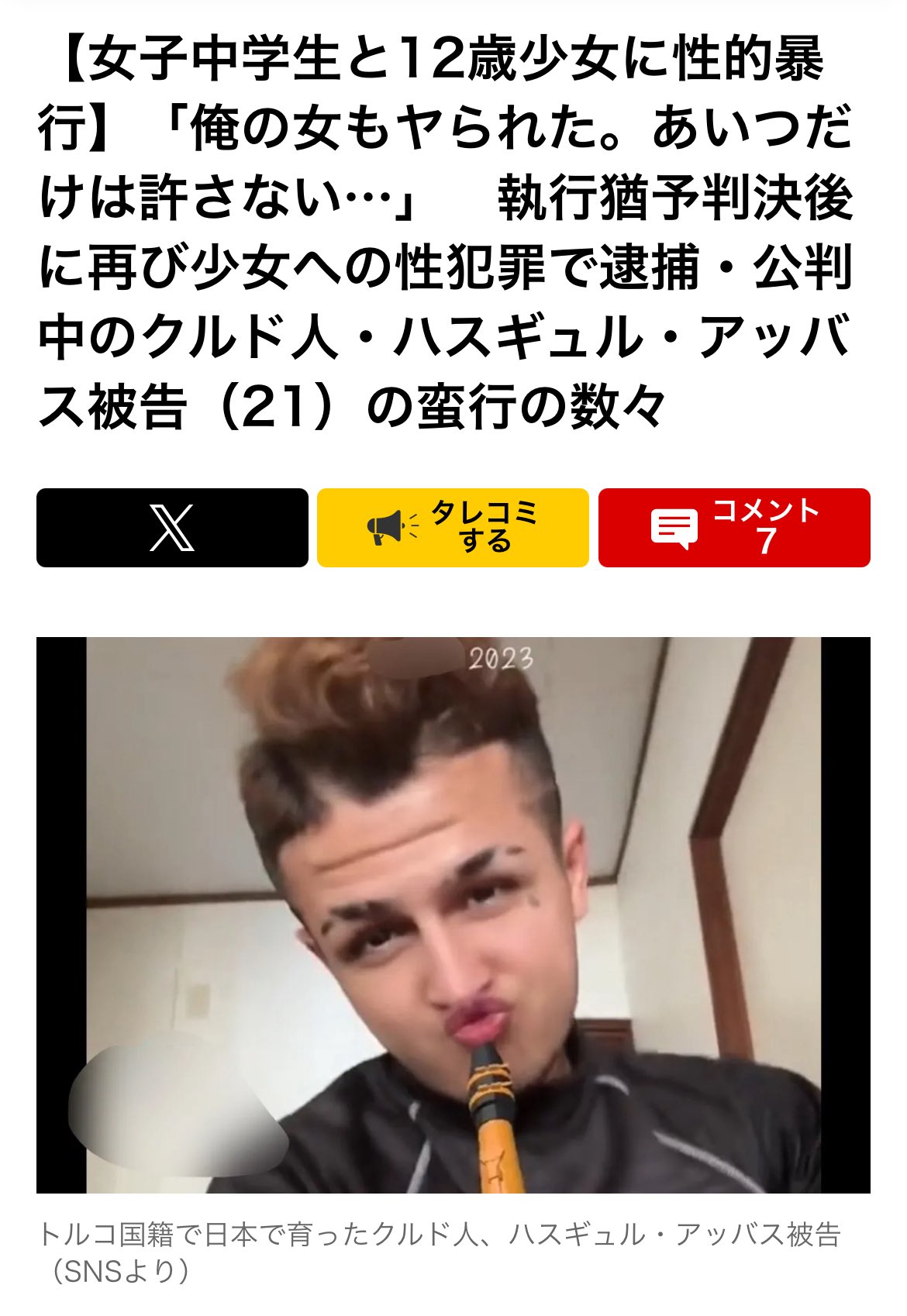The width and height of the screenshot is (907, 1316).
Task: Tap the yellow タレコミする tip button
Action: (x=453, y=528)
